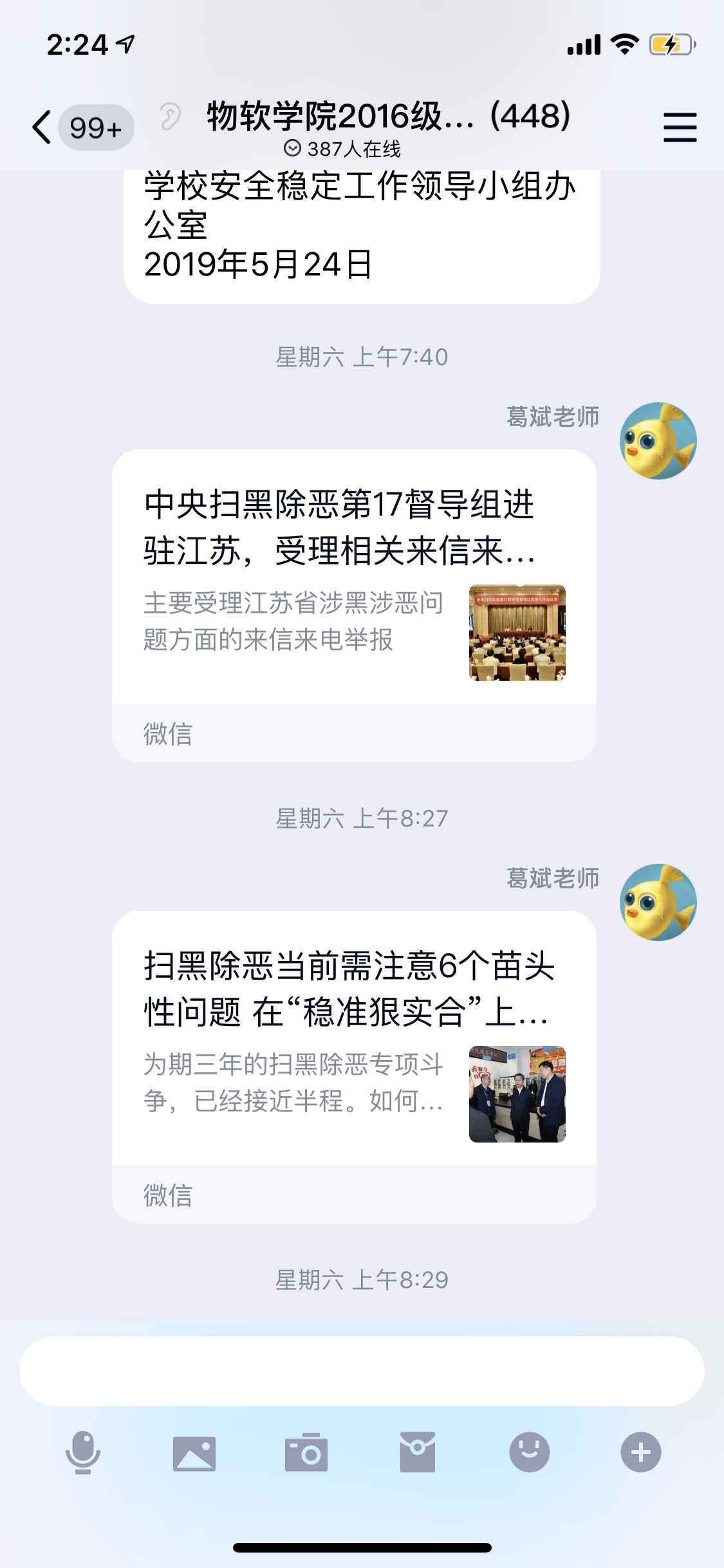This screenshot has height=1568, width=724.
Task: Open the article 中央扫黑除恶第17督导组进驻江苏
Action: (x=354, y=579)
